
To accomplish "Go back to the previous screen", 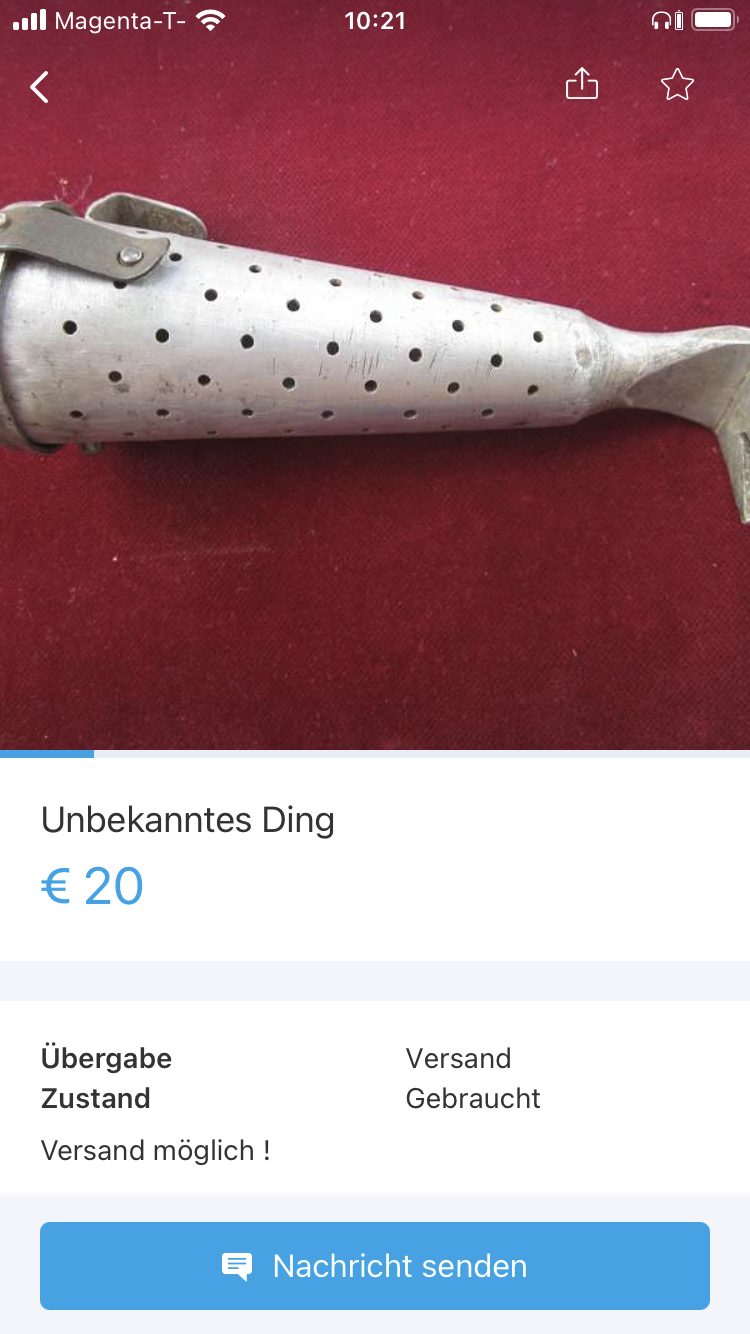I will (x=39, y=87).
